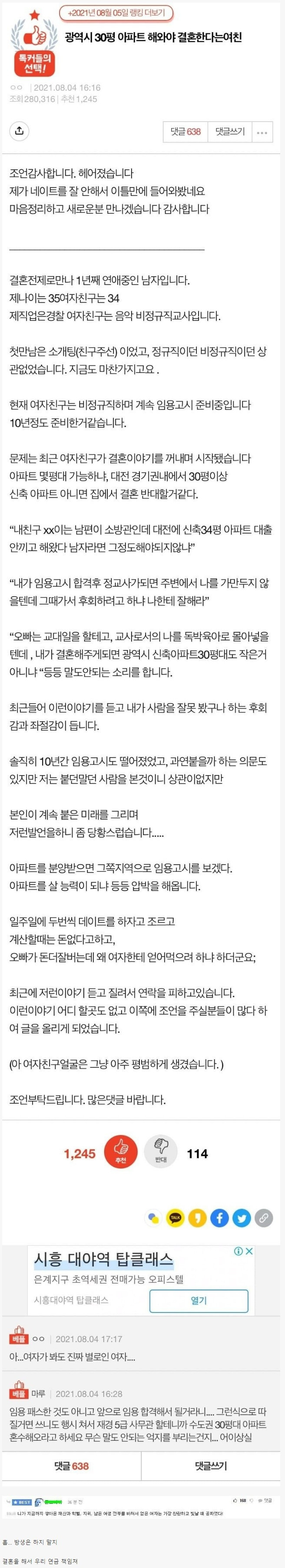285x1568 pixels.
Task: Share the post on Facebook
Action: 219,1218
